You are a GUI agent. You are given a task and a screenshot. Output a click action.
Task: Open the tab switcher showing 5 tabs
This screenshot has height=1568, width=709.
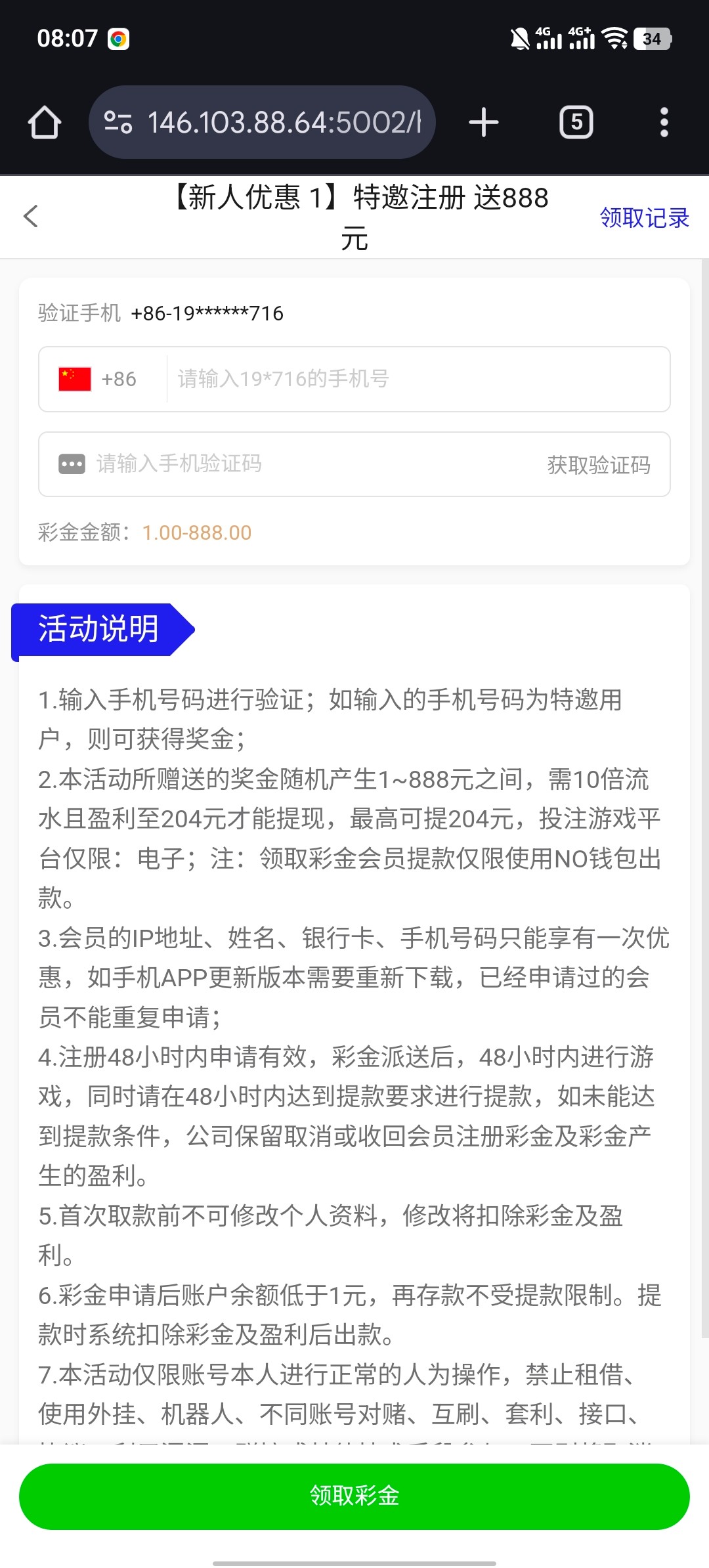(x=576, y=122)
